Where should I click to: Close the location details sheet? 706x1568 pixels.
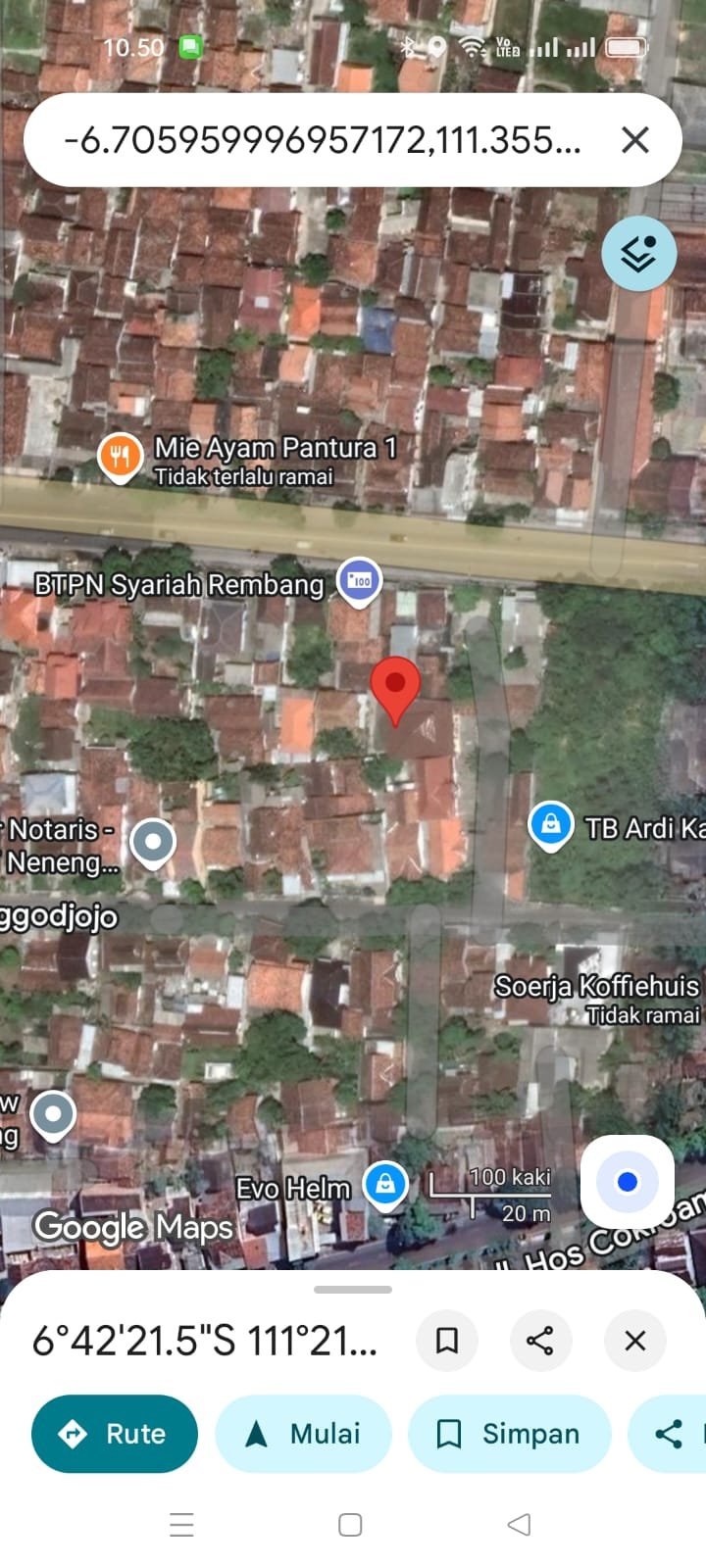[x=635, y=1340]
